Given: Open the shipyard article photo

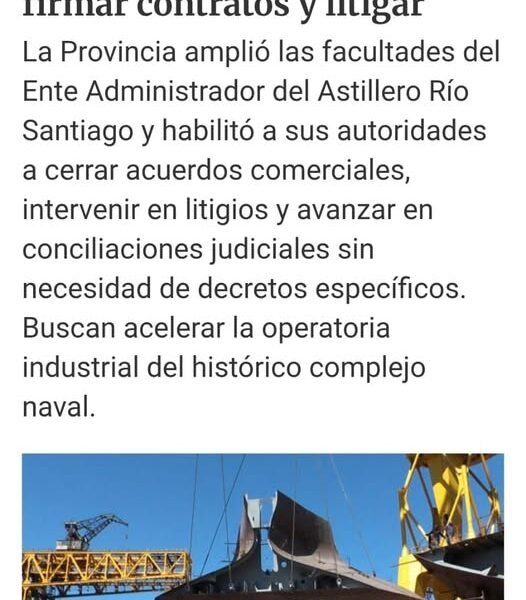Looking at the screenshot, I should coord(263,527).
